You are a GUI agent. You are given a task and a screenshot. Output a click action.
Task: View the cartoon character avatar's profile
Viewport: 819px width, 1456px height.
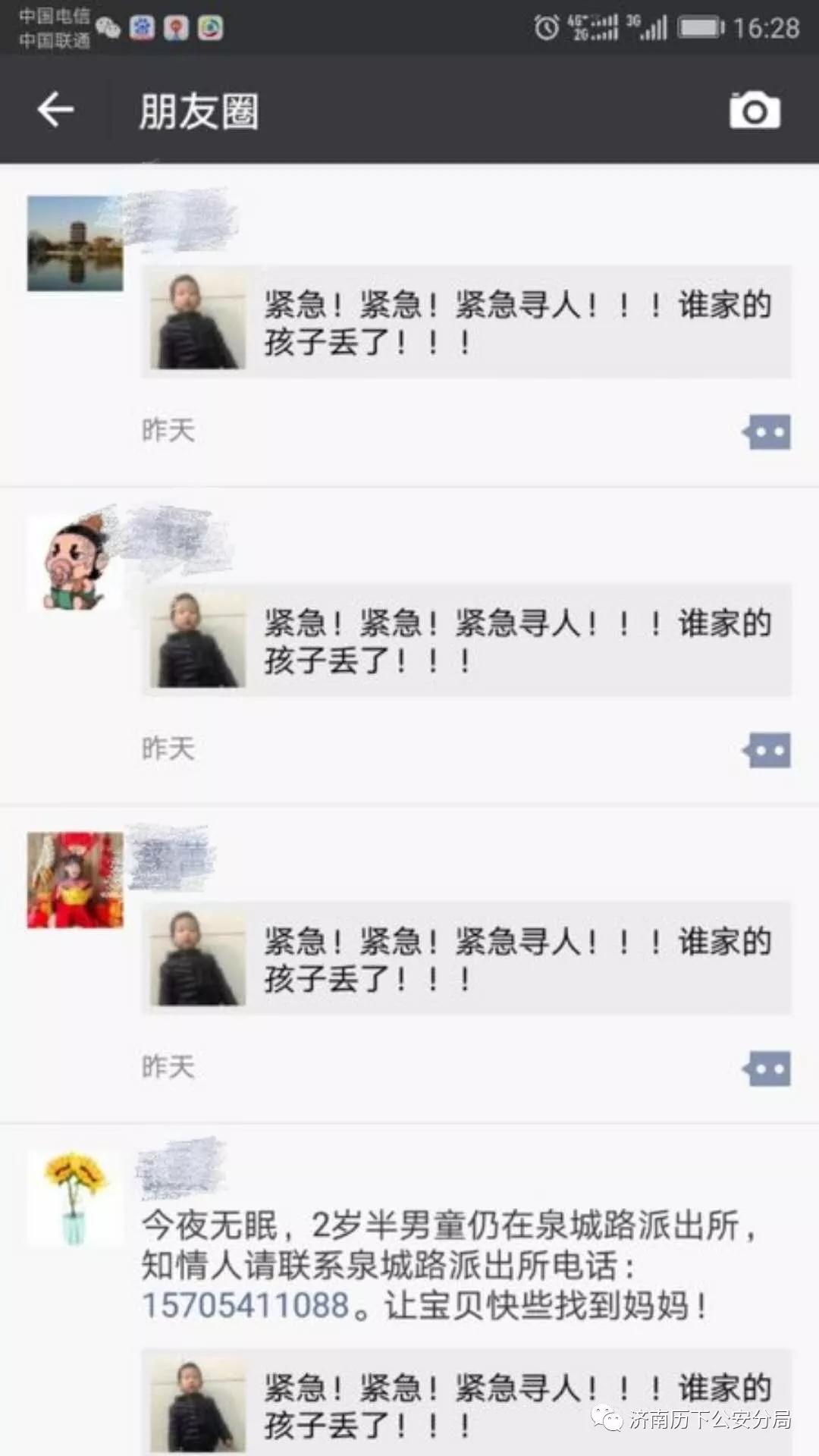(x=75, y=562)
